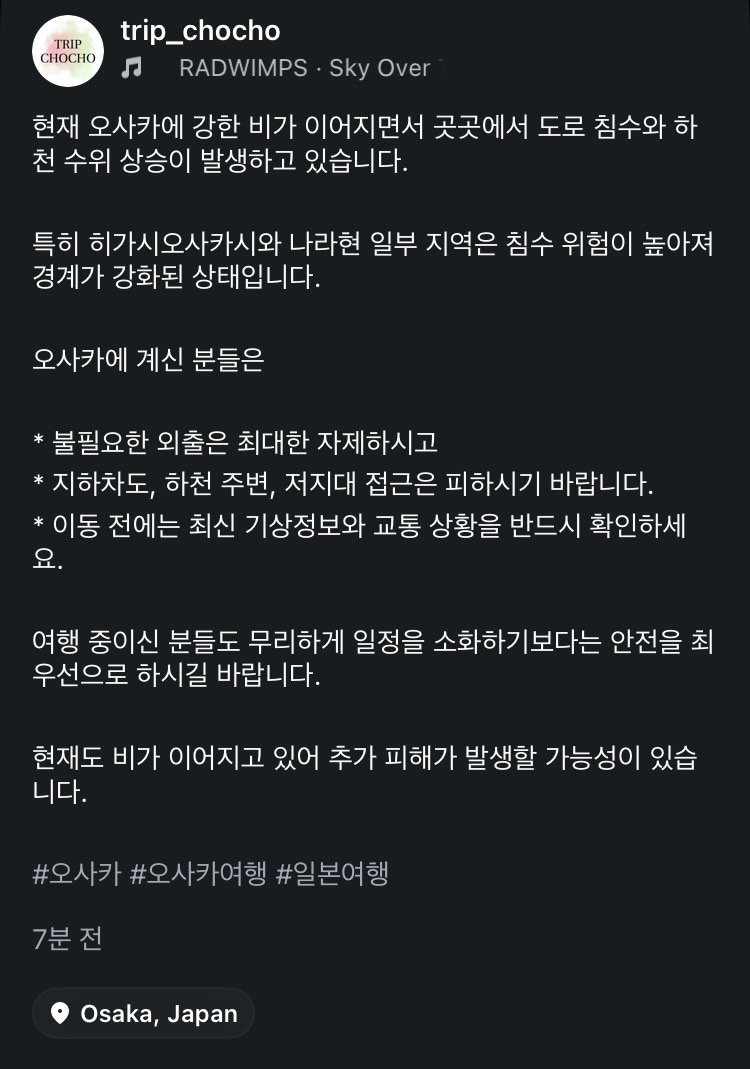
Task: Open the #오사카 hashtag
Action: (x=77, y=873)
